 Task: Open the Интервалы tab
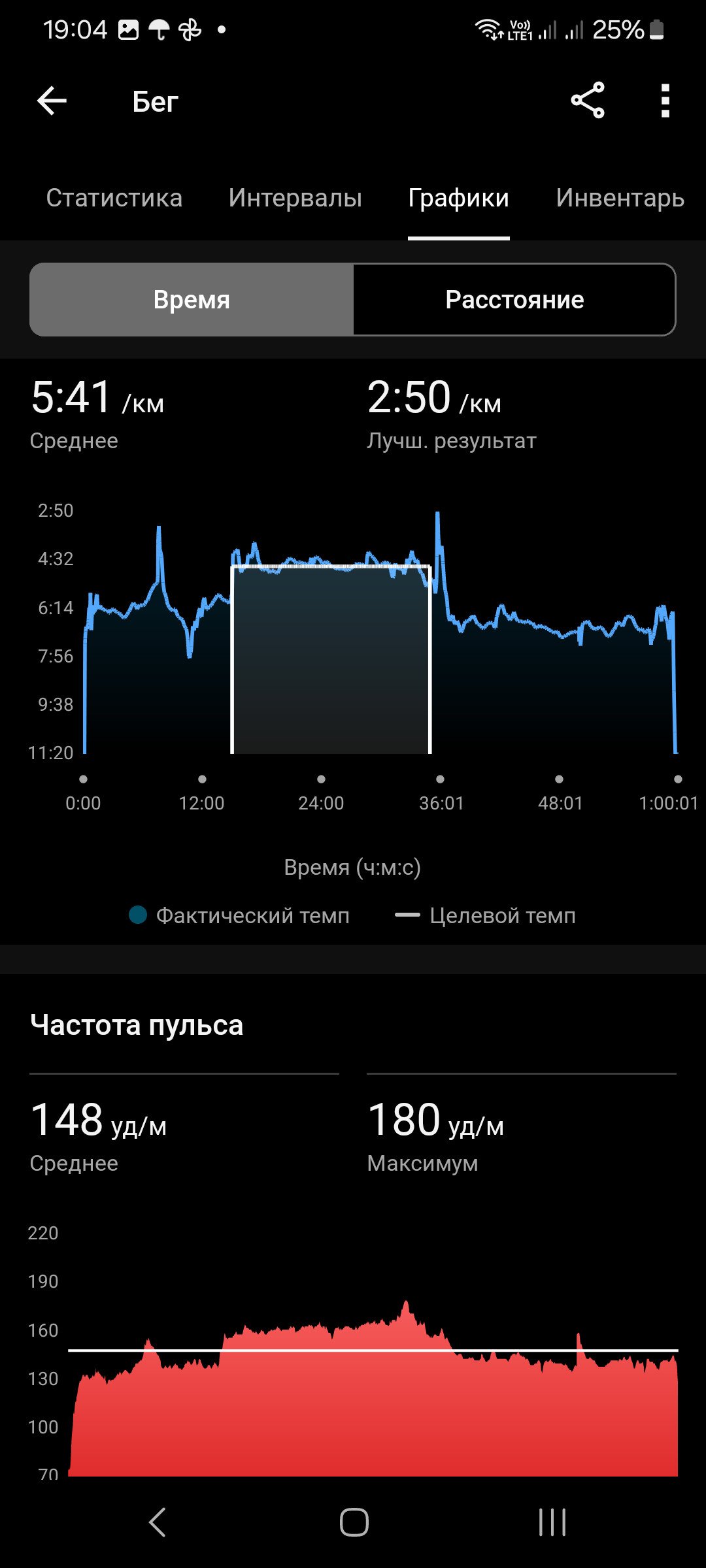pos(295,198)
